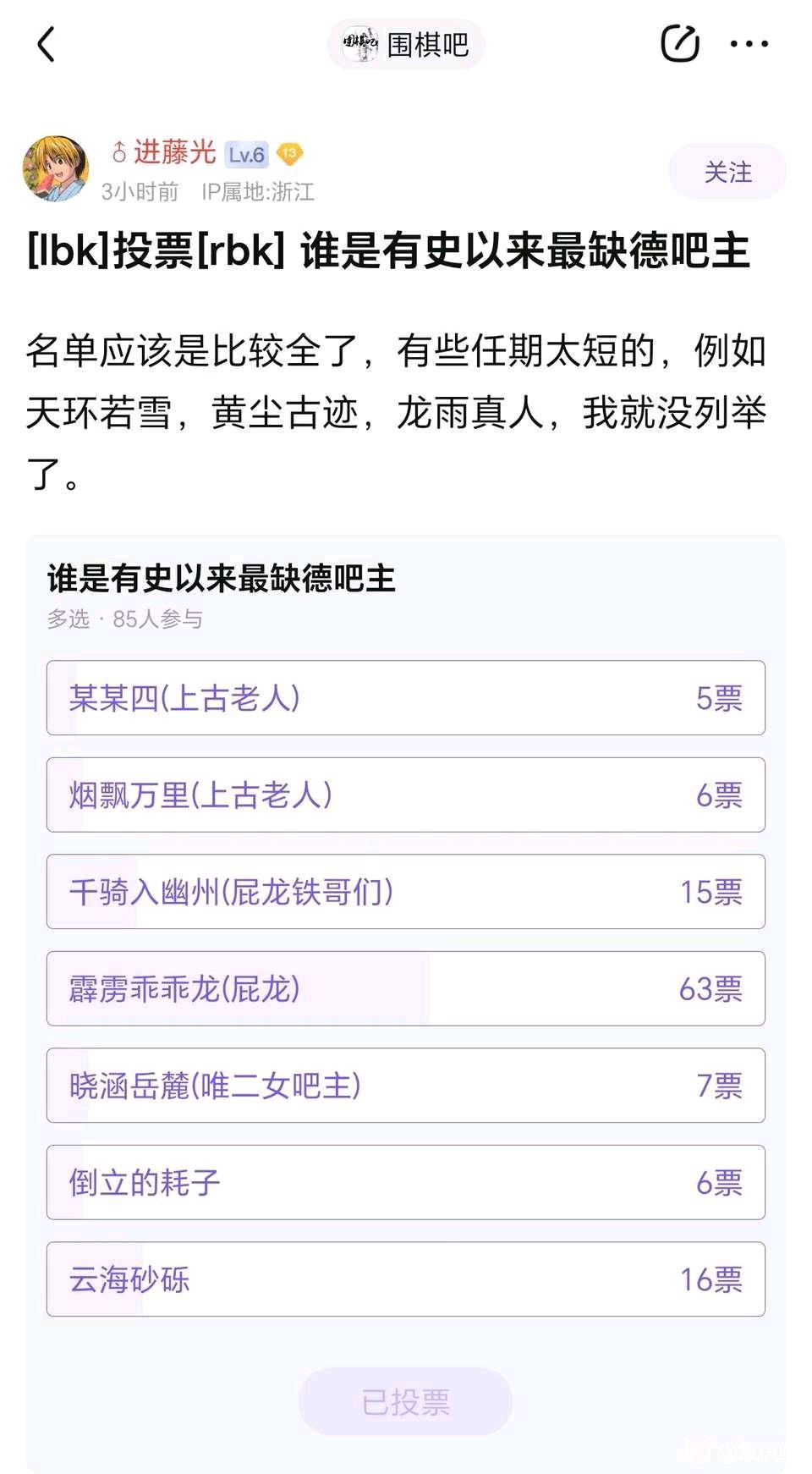
Task: Choose poll option 霹雳乖乖龙(屁龙)
Action: 406,988
